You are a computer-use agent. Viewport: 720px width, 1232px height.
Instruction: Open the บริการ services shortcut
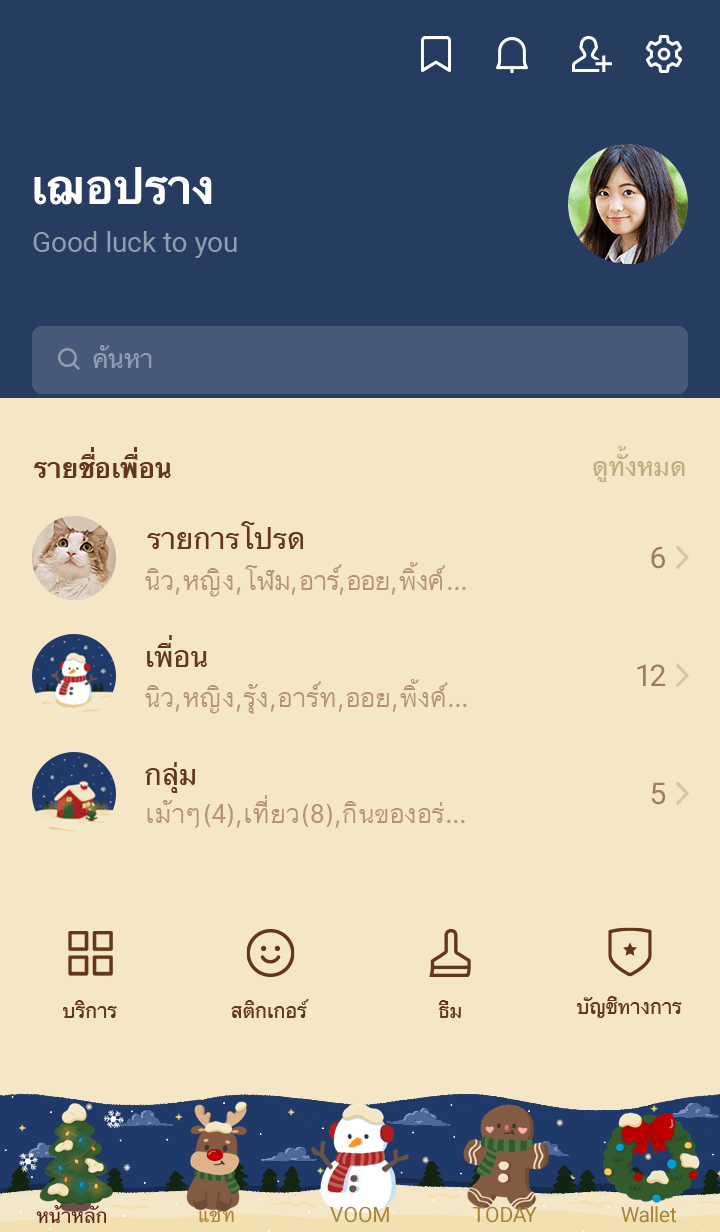[x=90, y=972]
